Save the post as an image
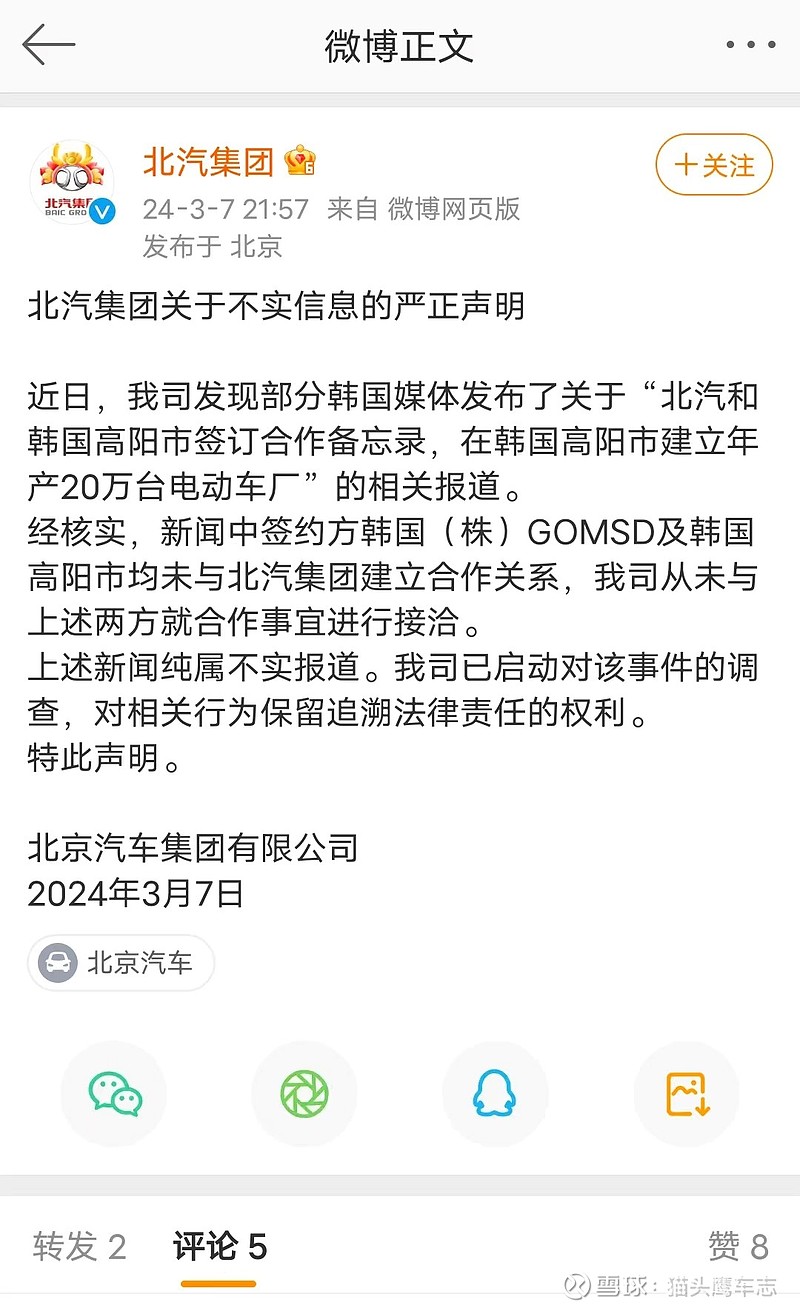The height and width of the screenshot is (1311, 800). 687,1093
